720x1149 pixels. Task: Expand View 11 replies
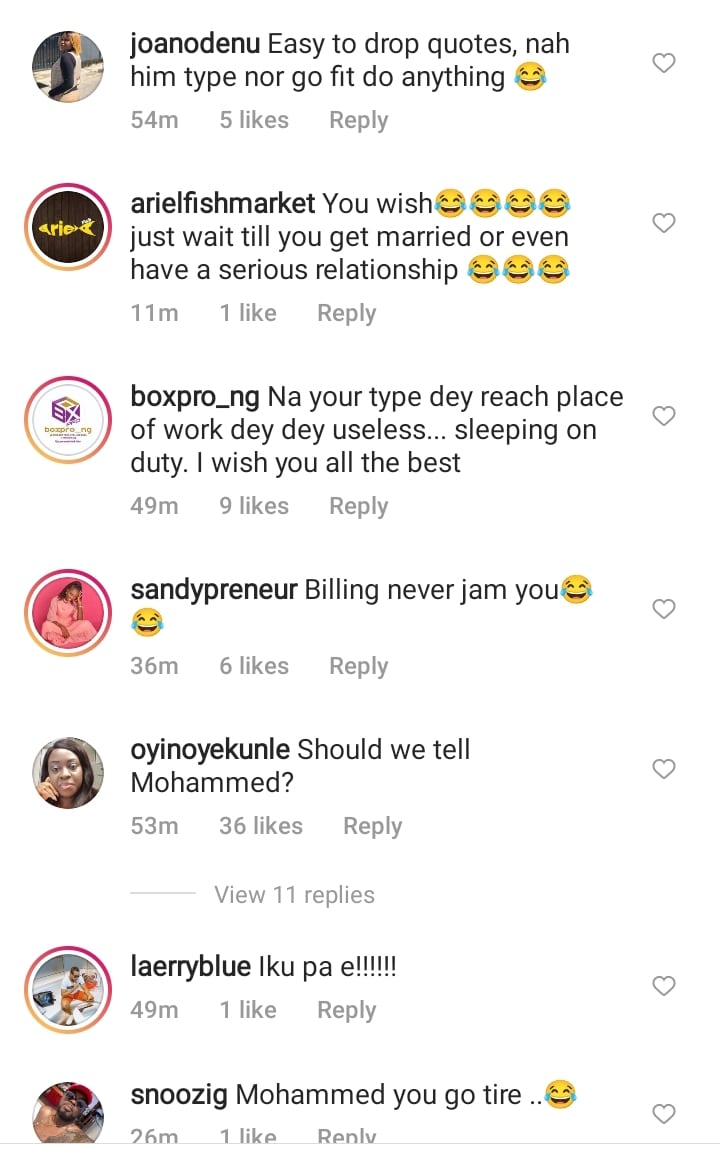[x=294, y=894]
